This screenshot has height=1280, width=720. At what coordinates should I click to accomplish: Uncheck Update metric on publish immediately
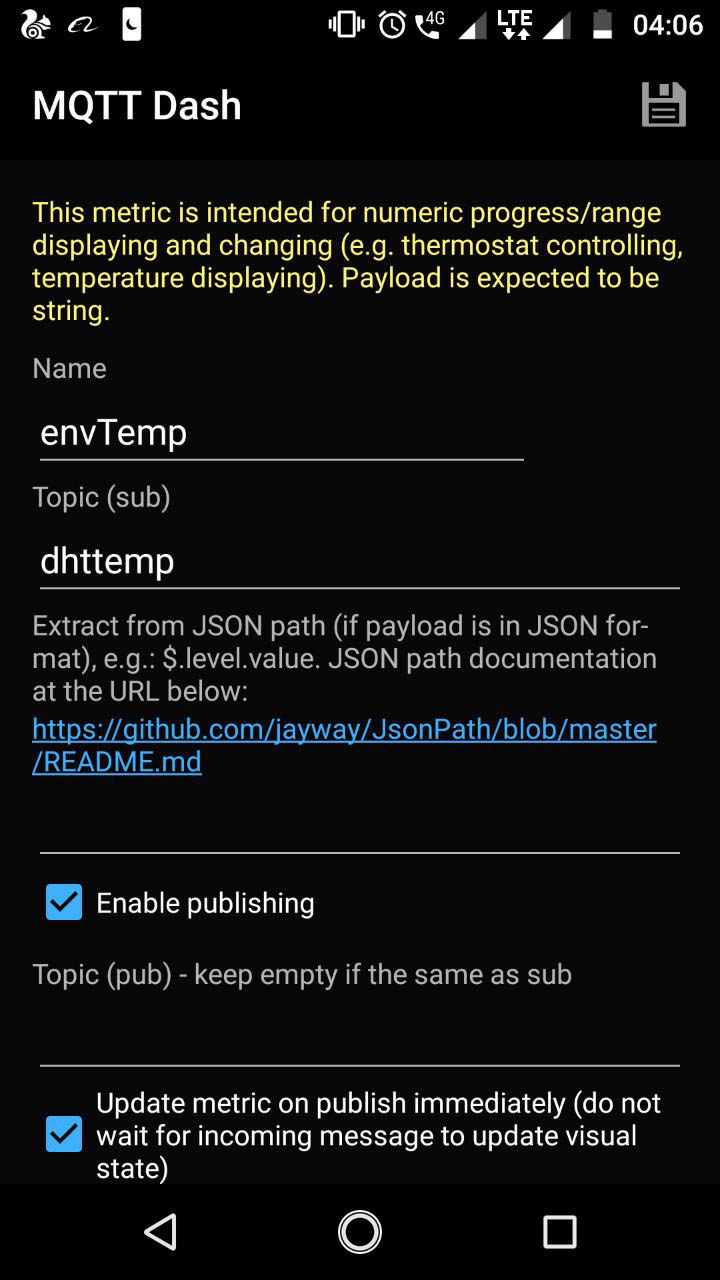[x=64, y=1135]
